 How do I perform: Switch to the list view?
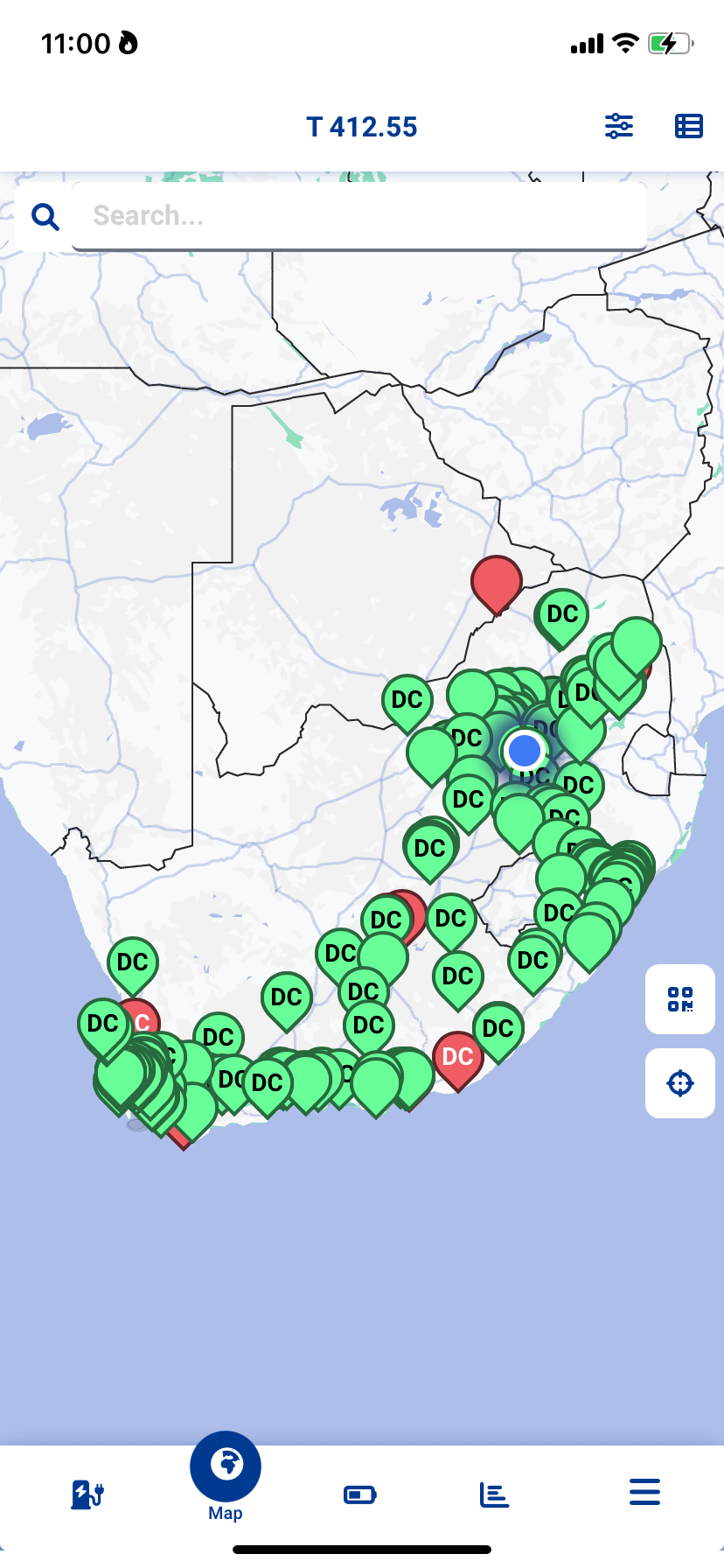pyautogui.click(x=688, y=126)
